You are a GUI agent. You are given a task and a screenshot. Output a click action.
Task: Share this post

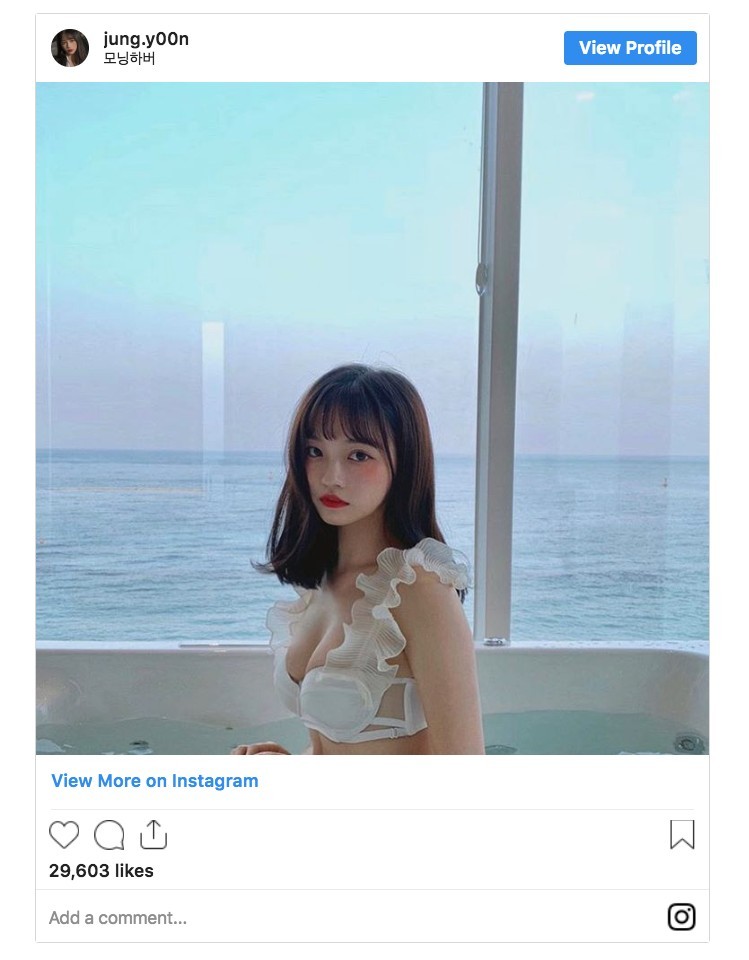click(x=153, y=834)
